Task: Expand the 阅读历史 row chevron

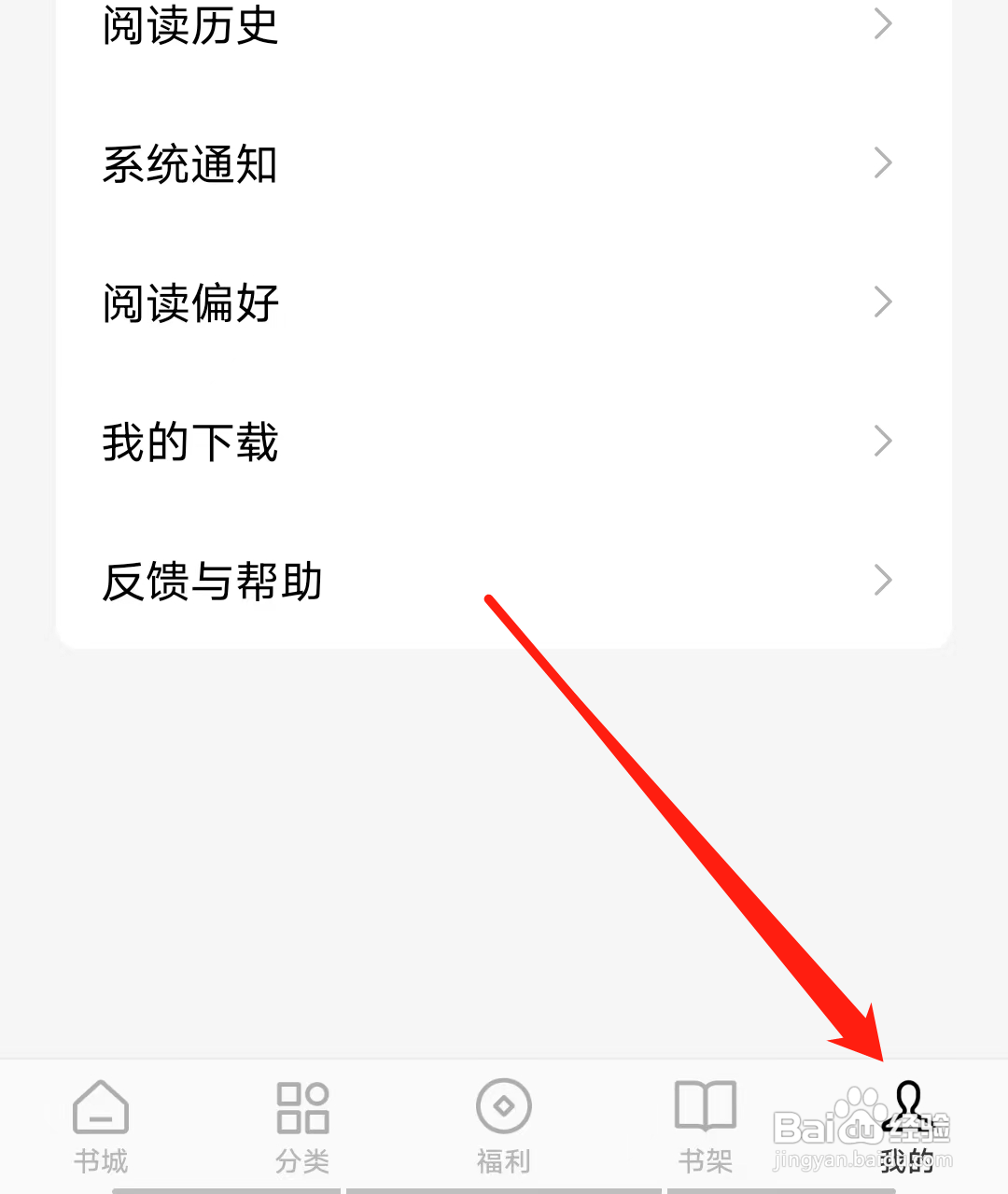Action: (x=882, y=24)
